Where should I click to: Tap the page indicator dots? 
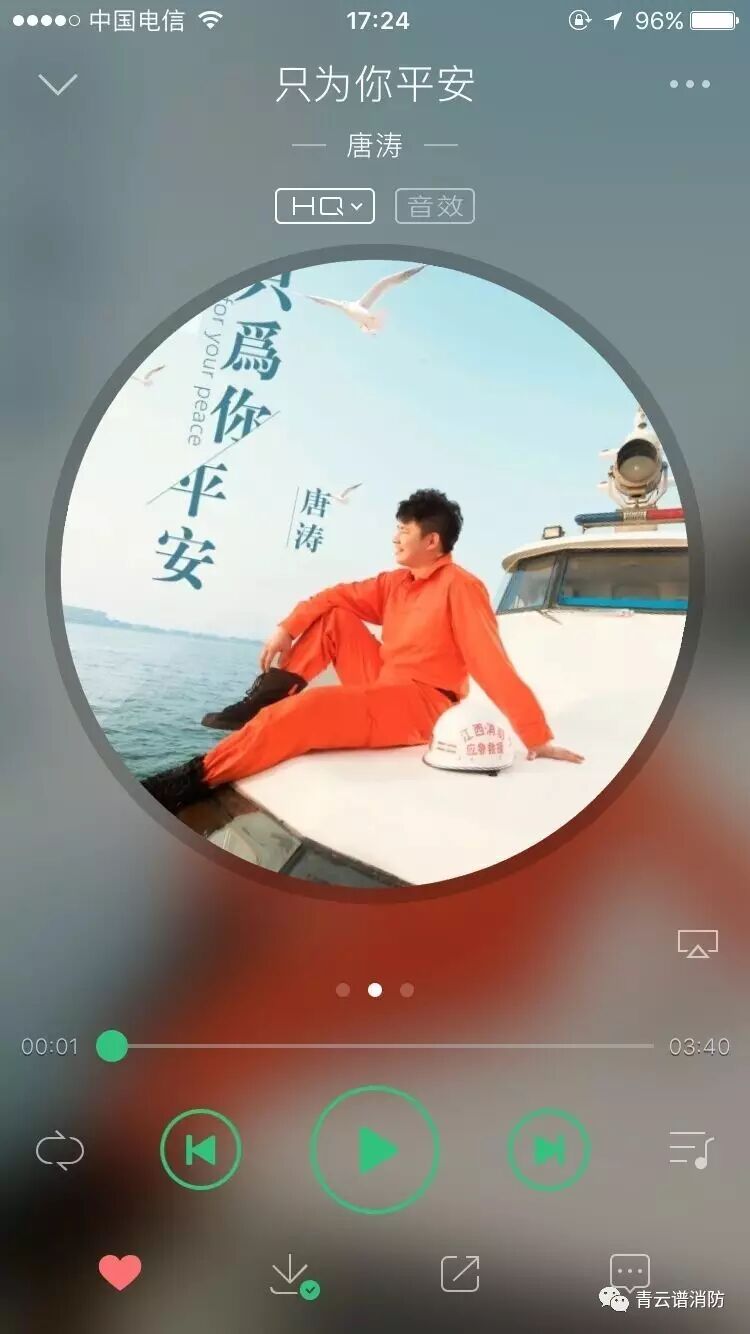click(x=375, y=990)
